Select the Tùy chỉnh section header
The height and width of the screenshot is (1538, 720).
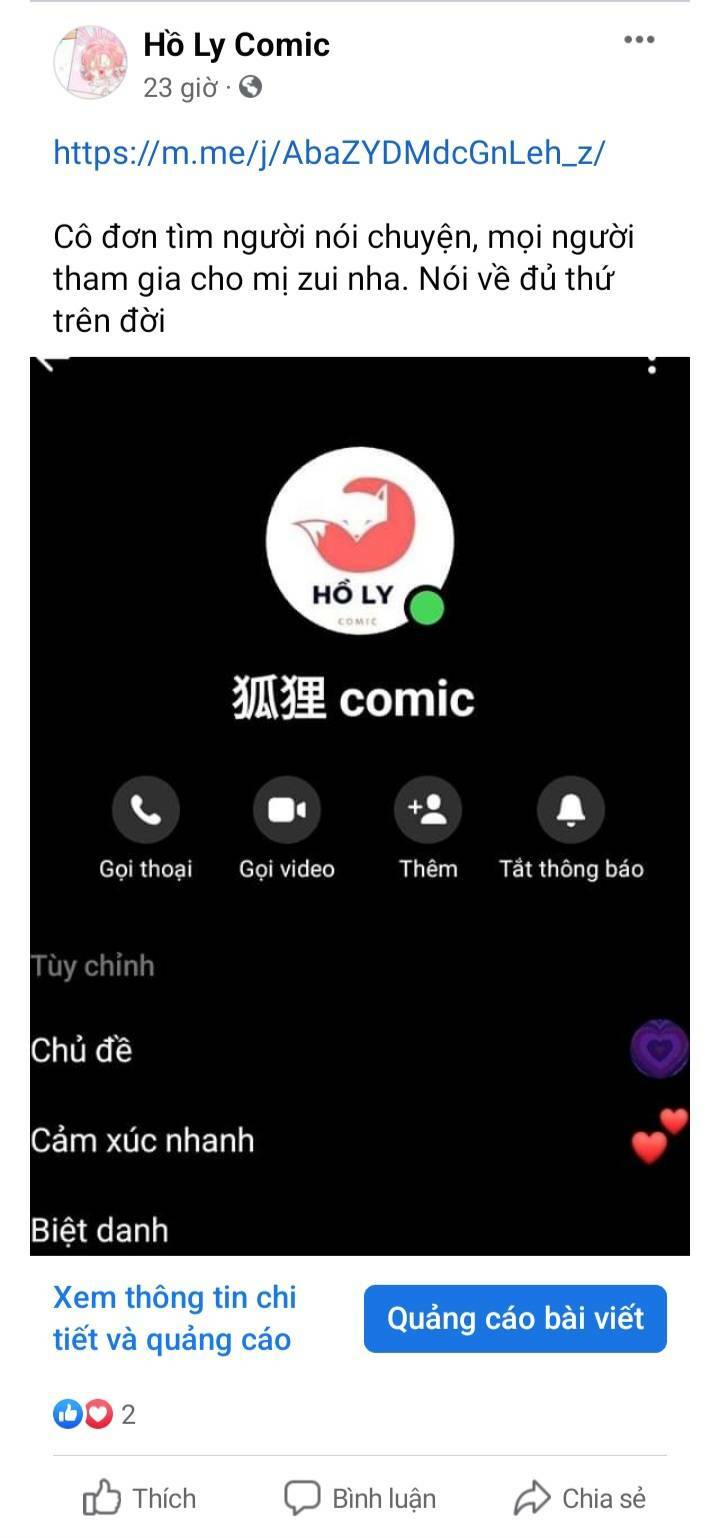[x=92, y=966]
